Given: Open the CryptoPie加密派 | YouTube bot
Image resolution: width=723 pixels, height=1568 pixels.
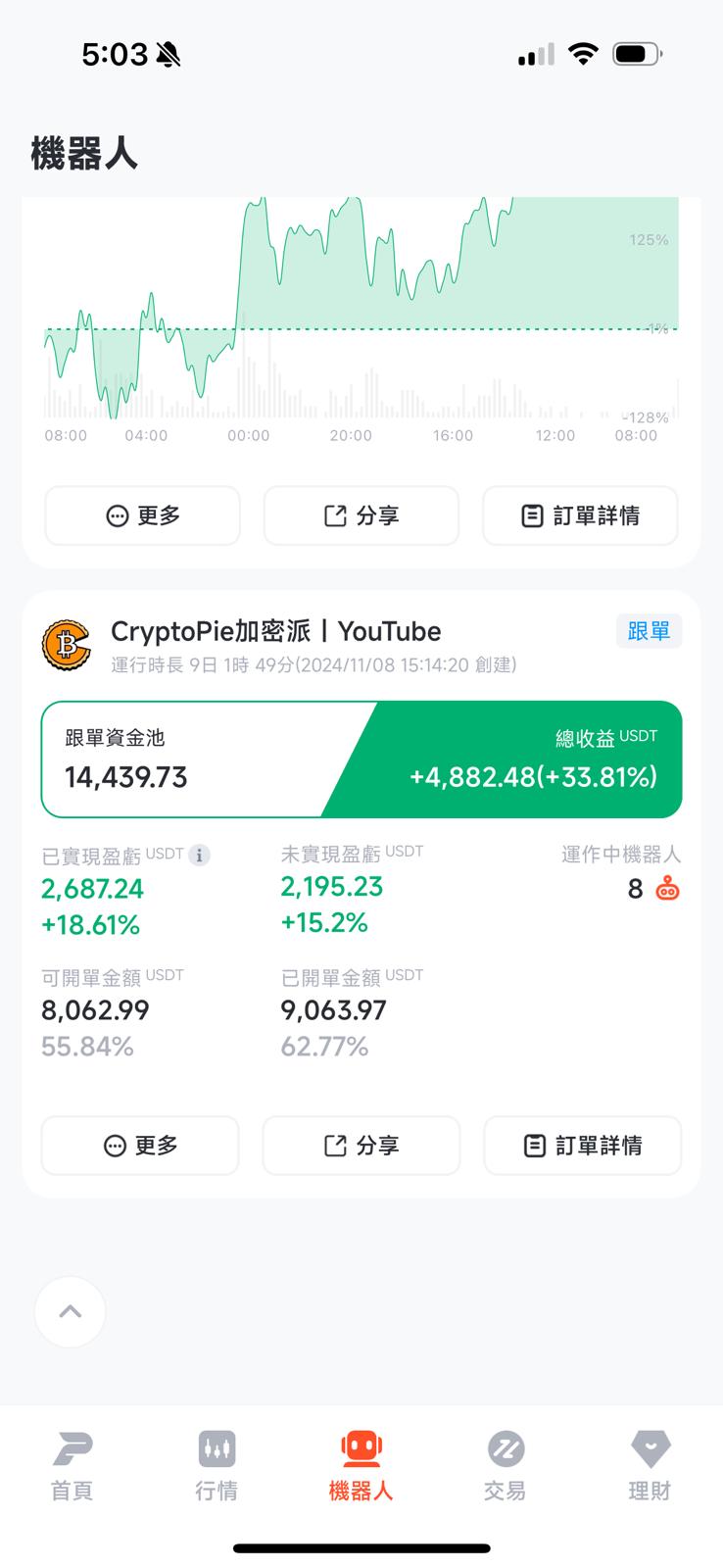Looking at the screenshot, I should [x=275, y=631].
